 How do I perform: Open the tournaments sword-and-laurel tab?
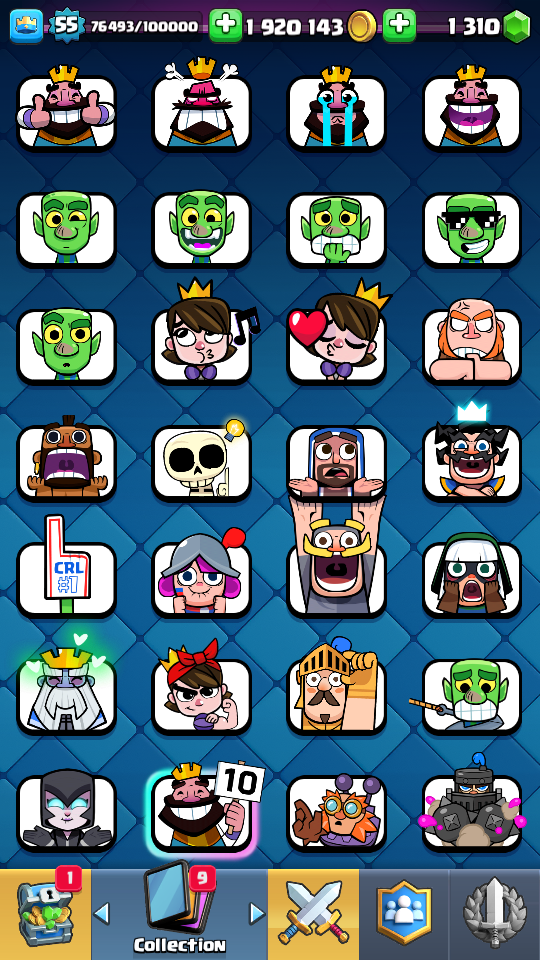[495, 913]
